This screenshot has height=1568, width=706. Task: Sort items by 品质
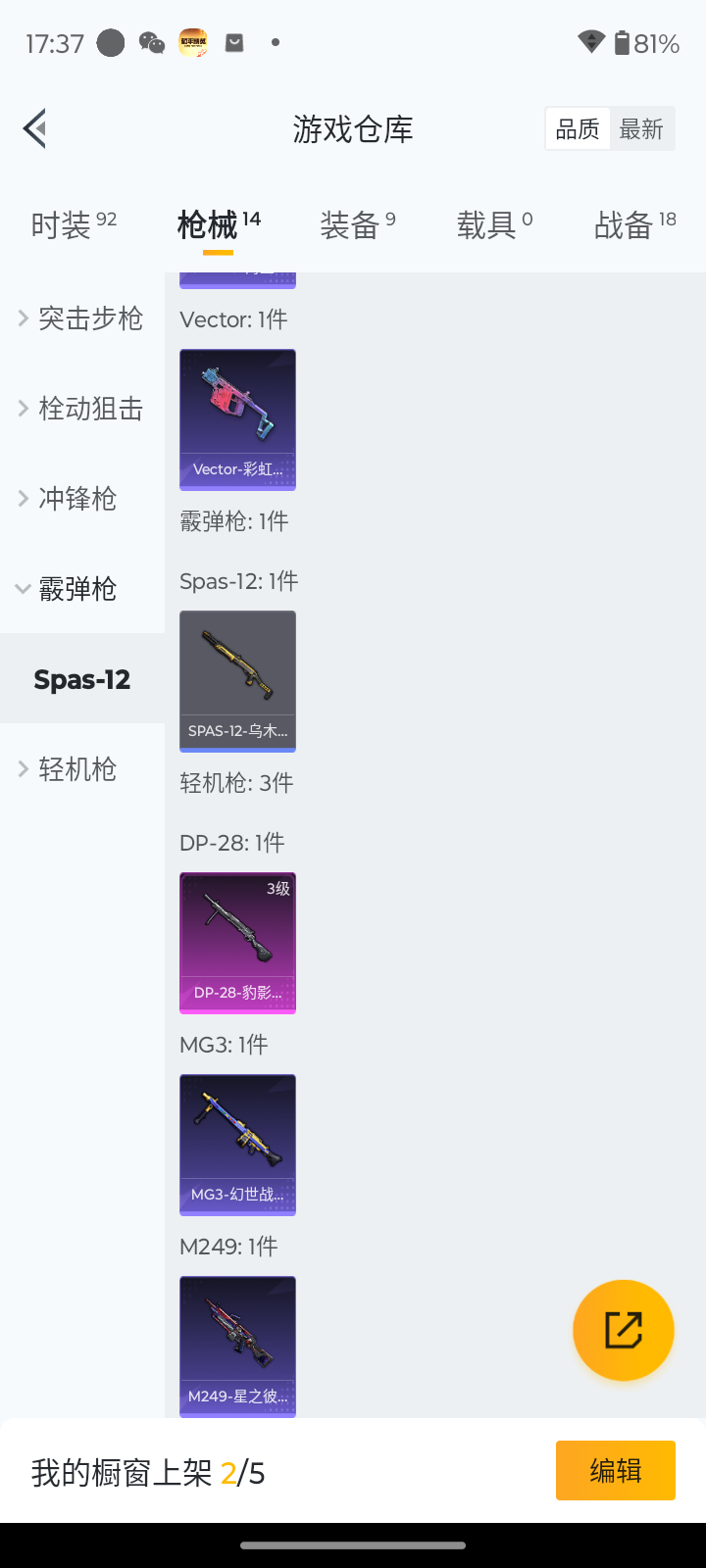pyautogui.click(x=578, y=128)
